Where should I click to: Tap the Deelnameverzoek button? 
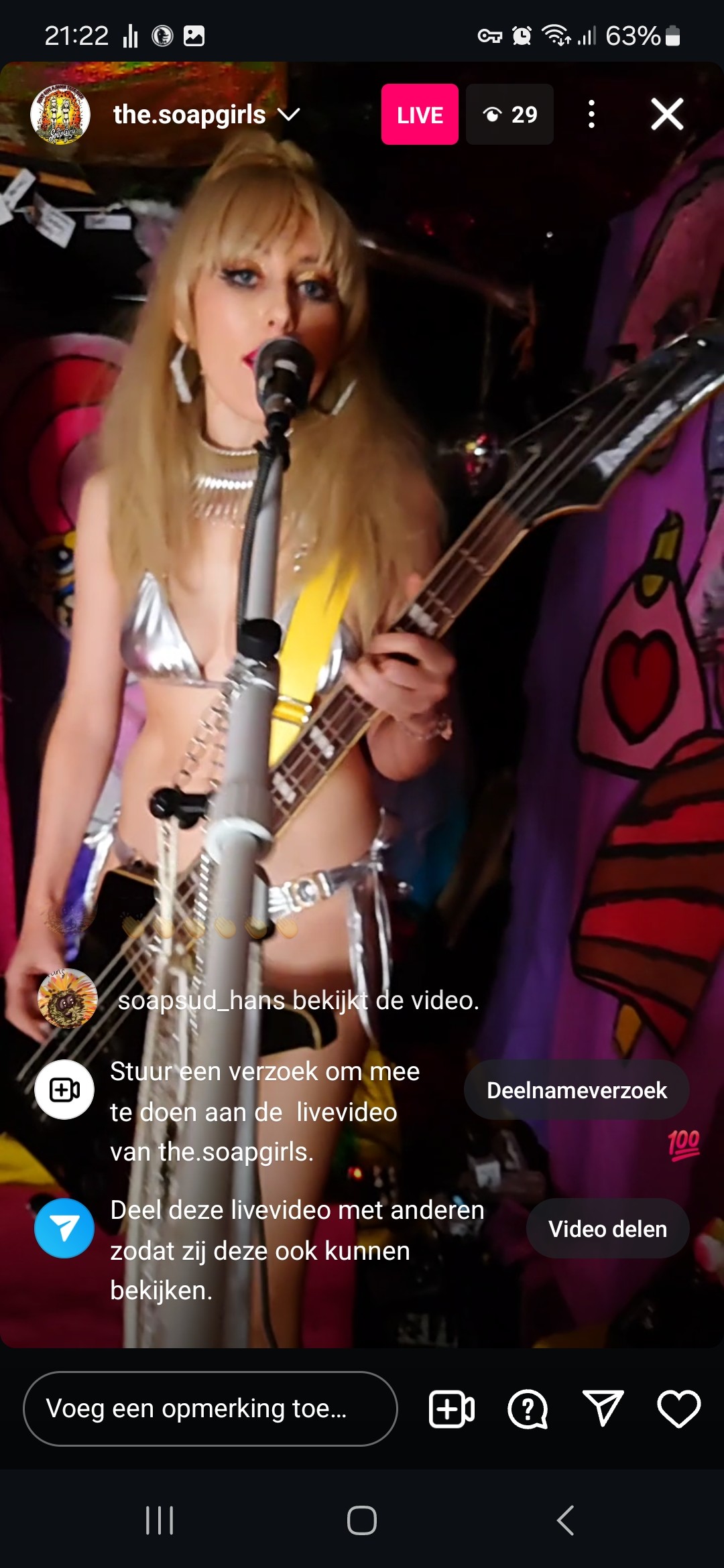577,1090
